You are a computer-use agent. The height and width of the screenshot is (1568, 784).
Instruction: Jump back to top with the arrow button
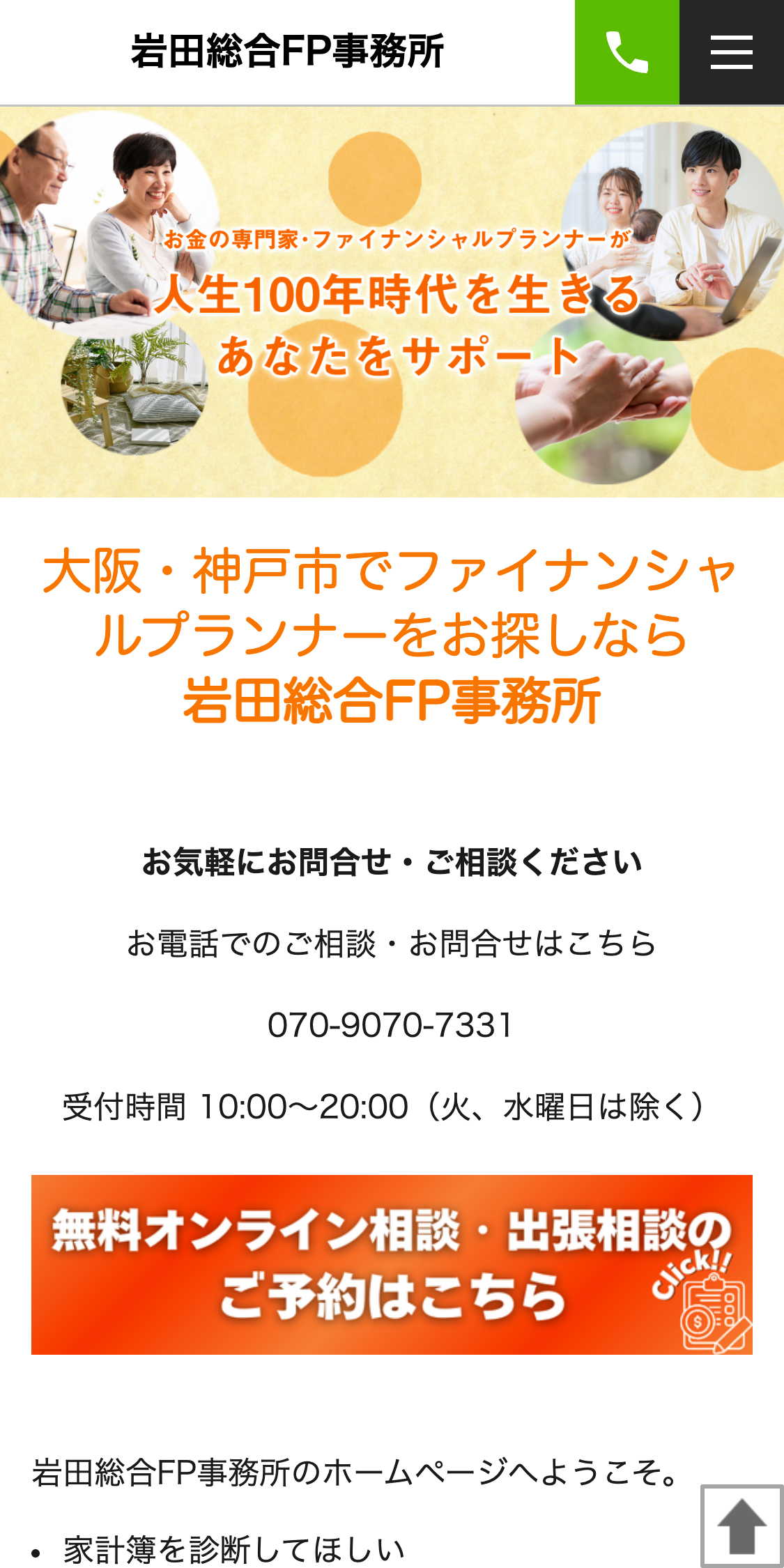click(741, 1525)
